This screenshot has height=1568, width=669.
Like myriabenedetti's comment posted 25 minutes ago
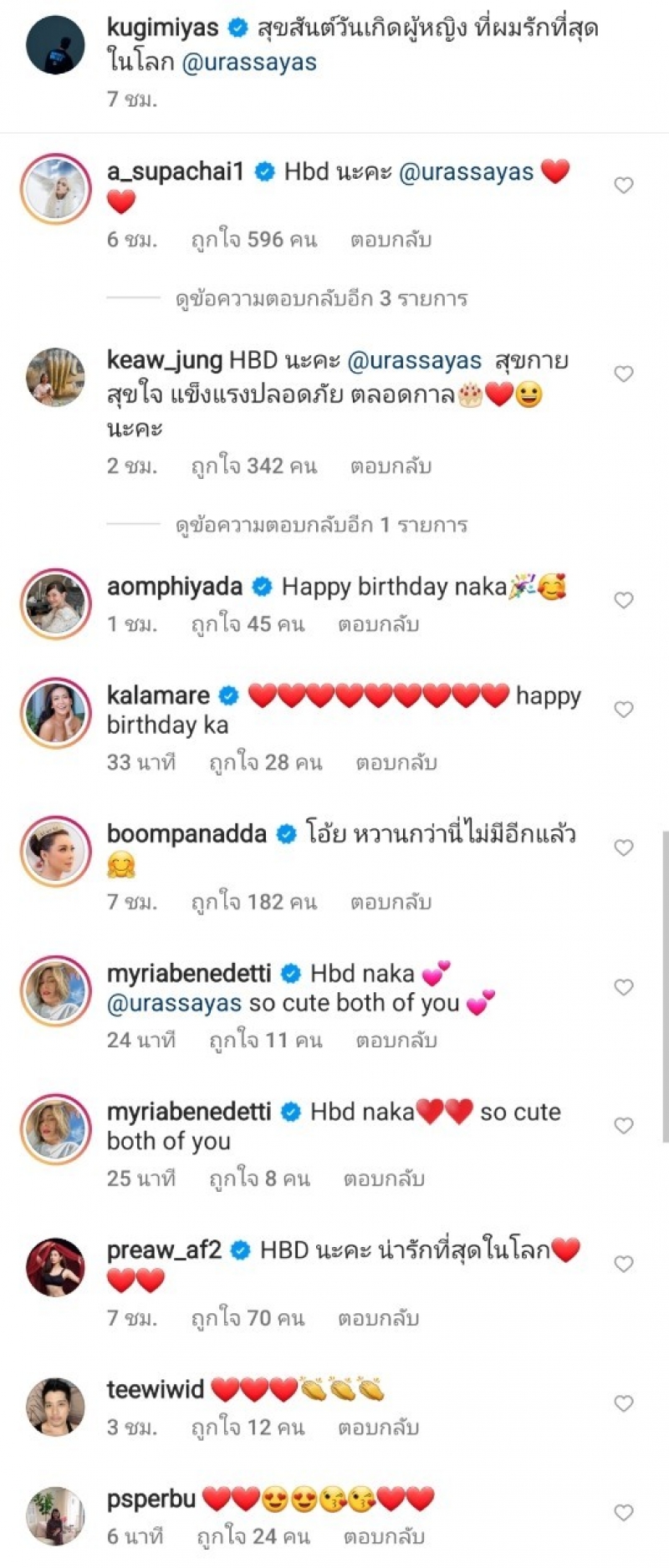(x=624, y=1126)
